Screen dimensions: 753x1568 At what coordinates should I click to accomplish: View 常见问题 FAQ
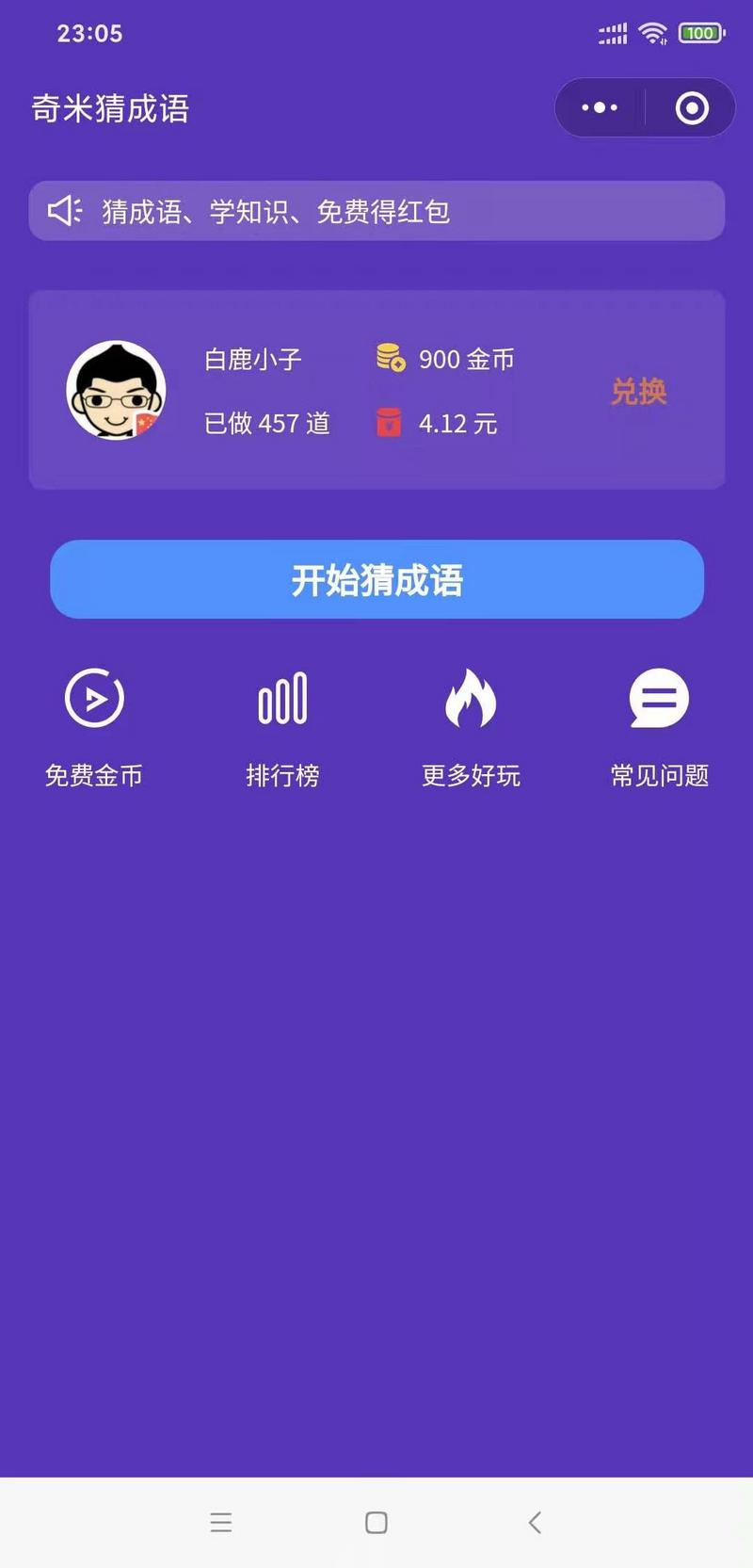(x=659, y=725)
